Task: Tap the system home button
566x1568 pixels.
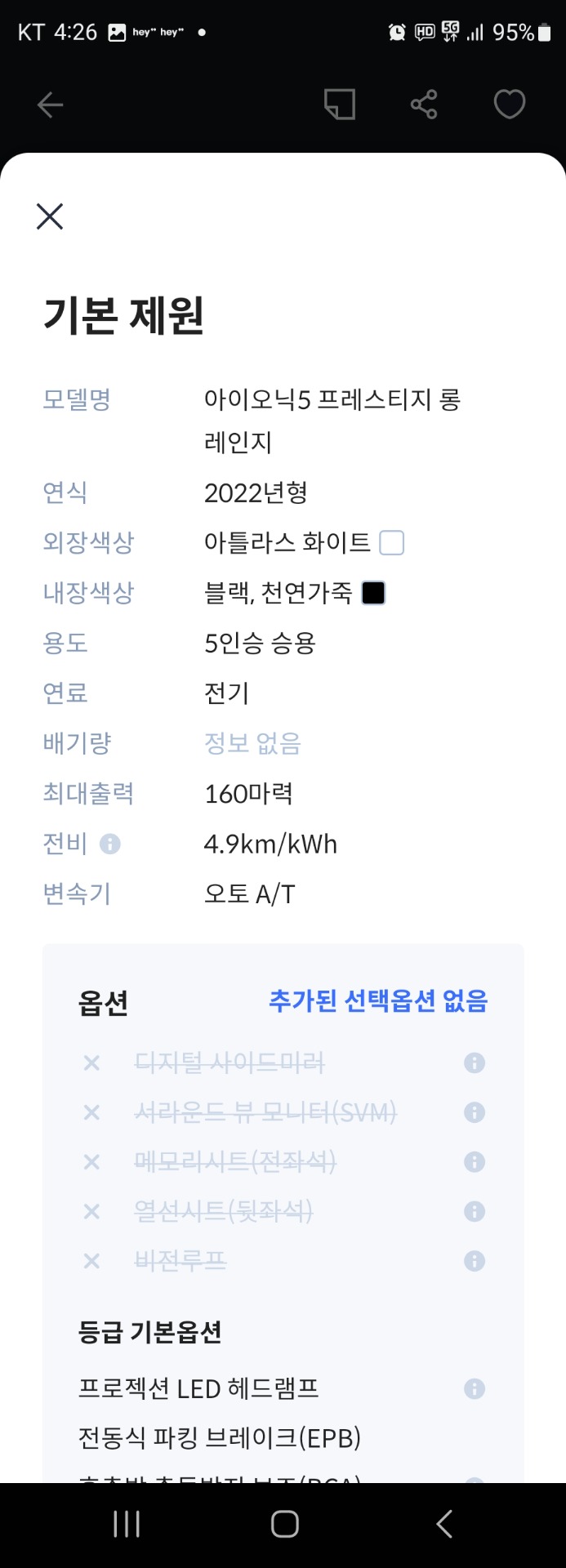Action: click(284, 1524)
